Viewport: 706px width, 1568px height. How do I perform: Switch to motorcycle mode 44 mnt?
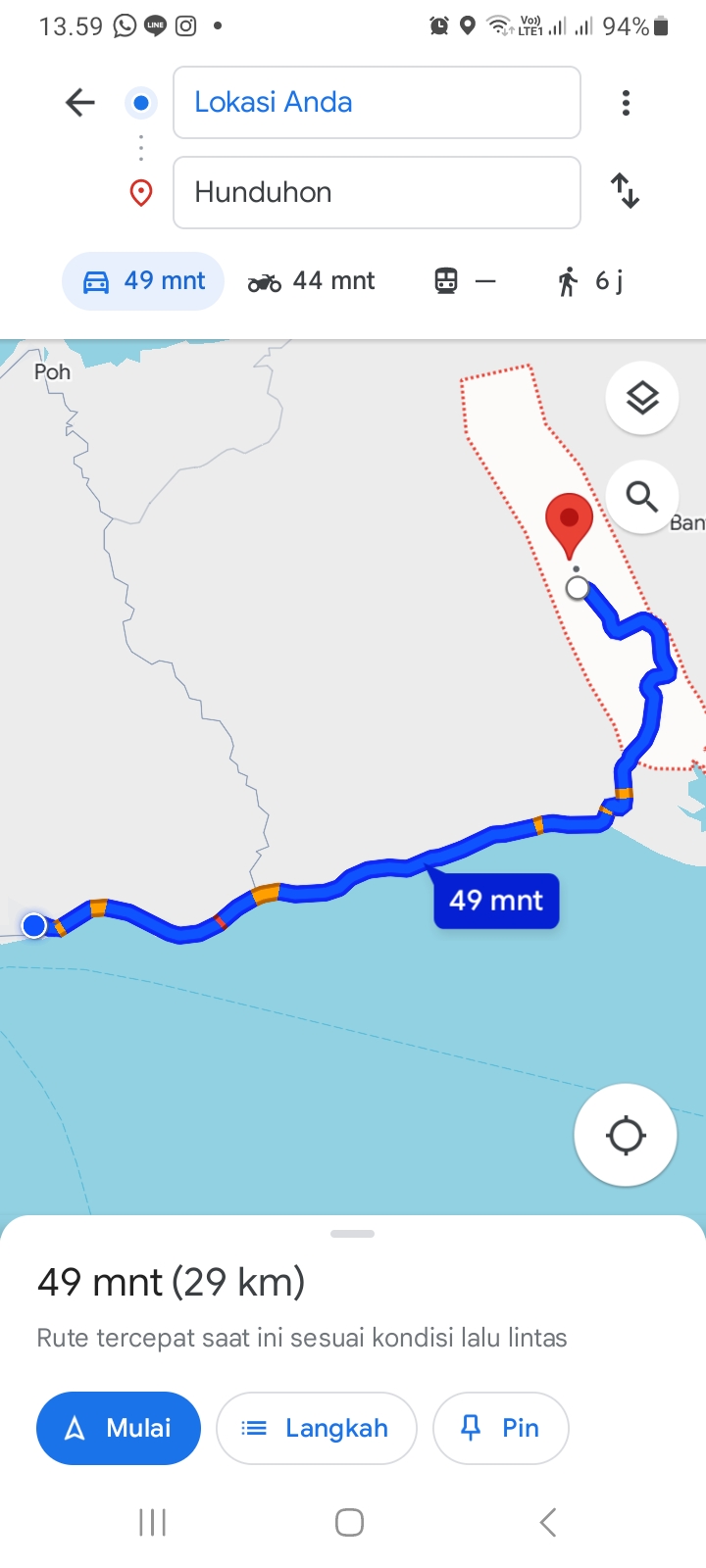point(311,281)
